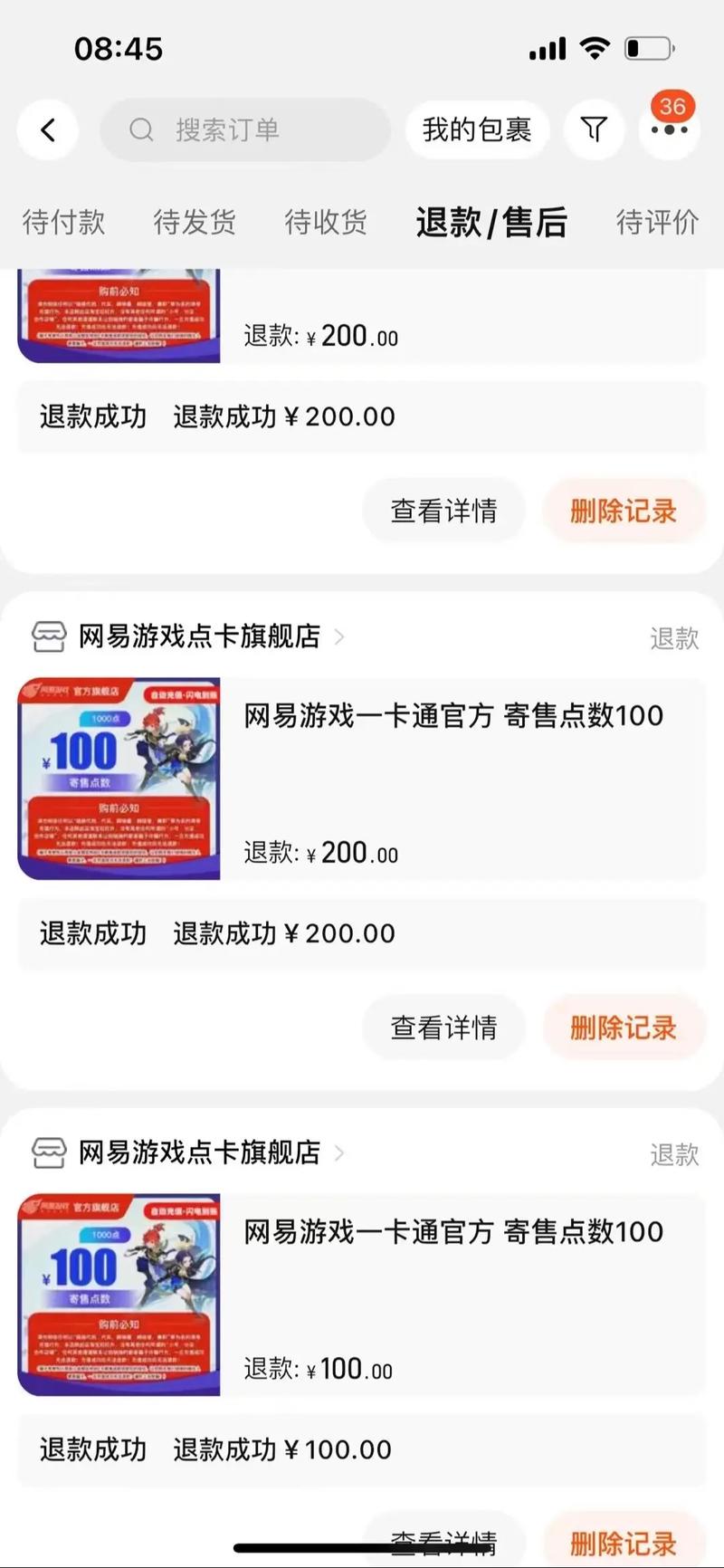724x1568 pixels.
Task: Tap the Wi-Fi icon in the status bar
Action: tap(595, 48)
